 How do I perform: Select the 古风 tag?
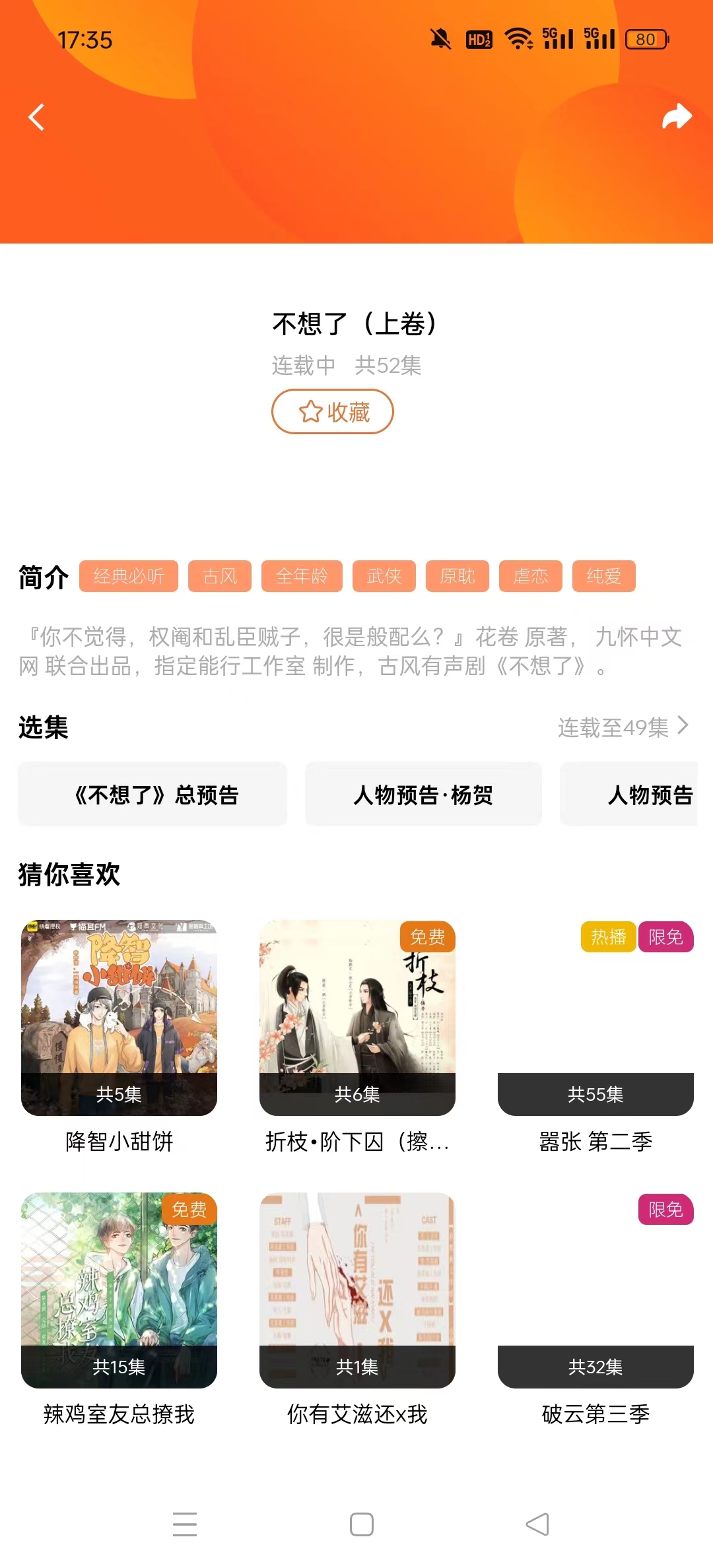pyautogui.click(x=220, y=576)
